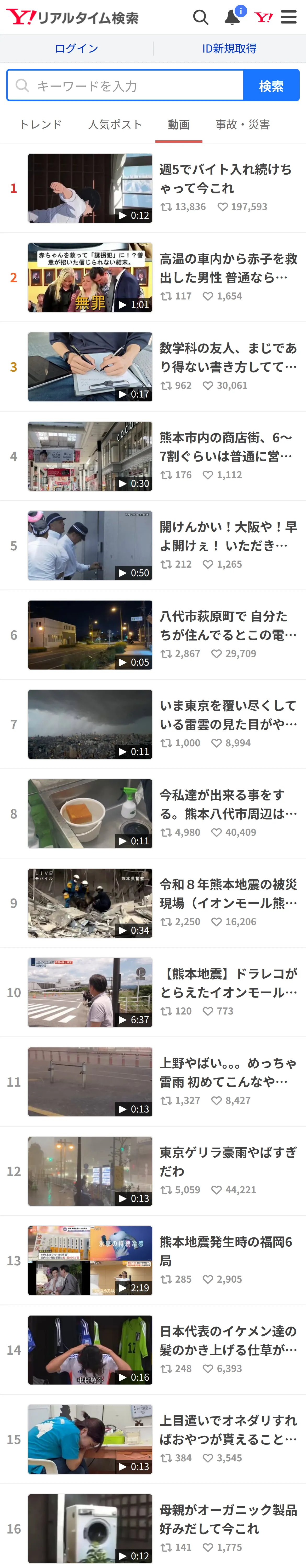Open video 熊本市内の商店街
This screenshot has width=306, height=1568.
(x=153, y=457)
